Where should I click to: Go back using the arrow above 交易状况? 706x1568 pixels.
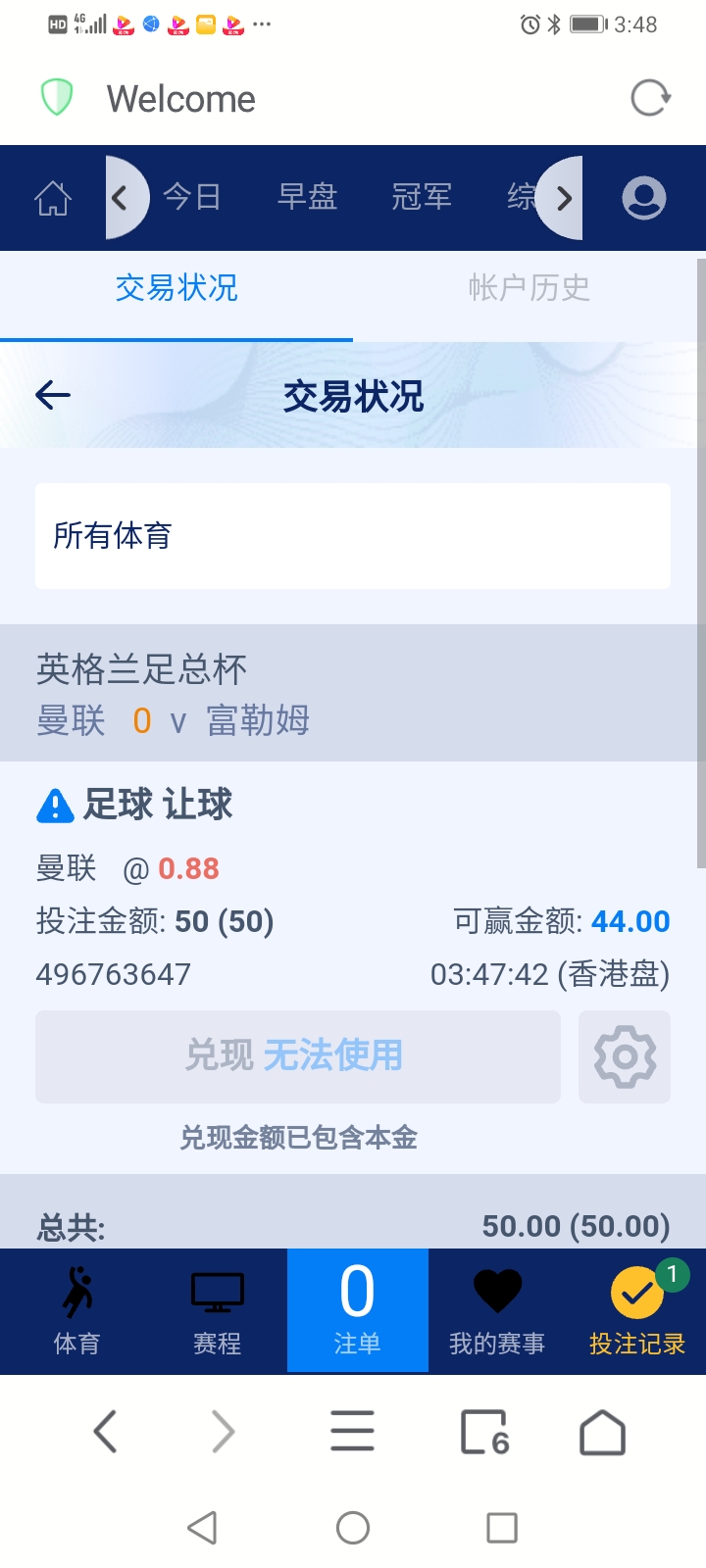click(x=52, y=395)
